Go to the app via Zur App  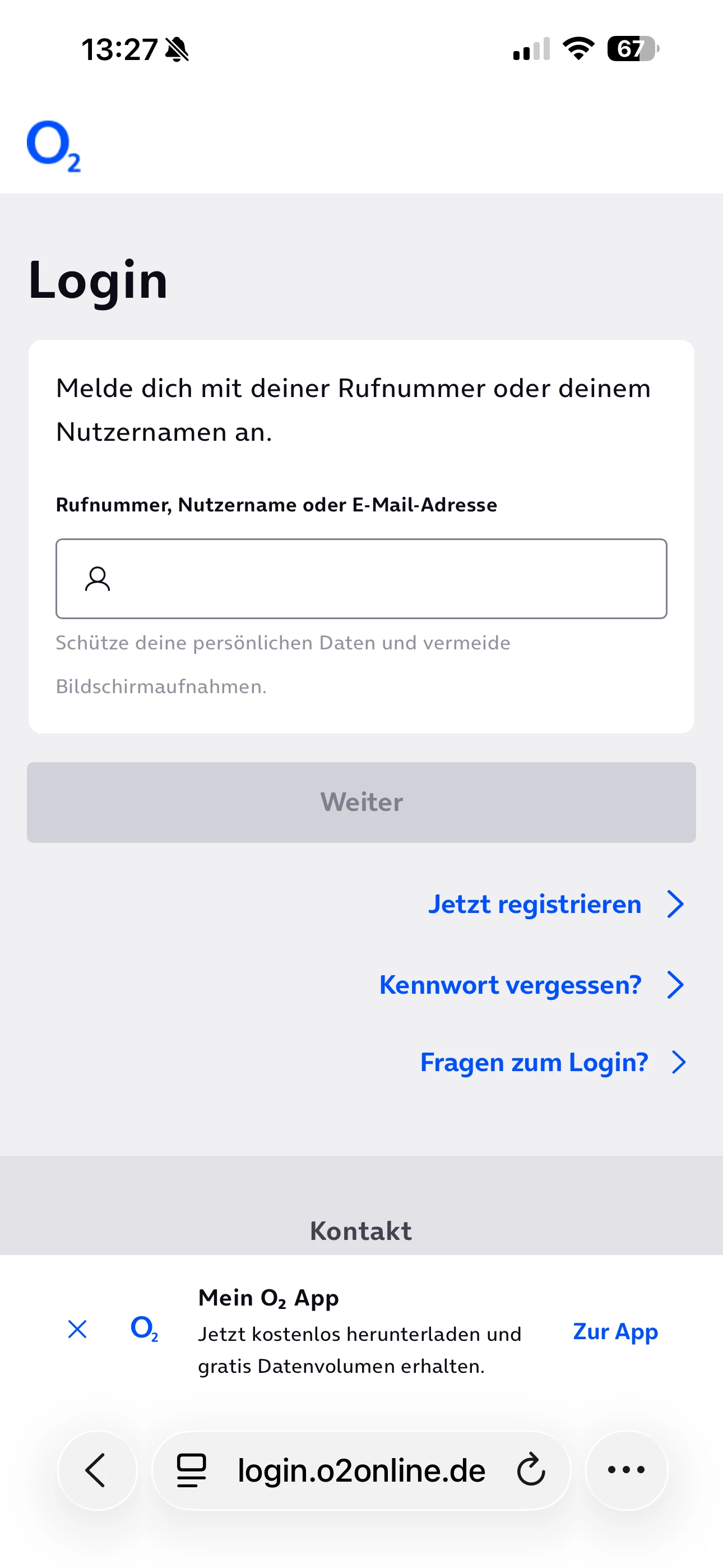[615, 1331]
